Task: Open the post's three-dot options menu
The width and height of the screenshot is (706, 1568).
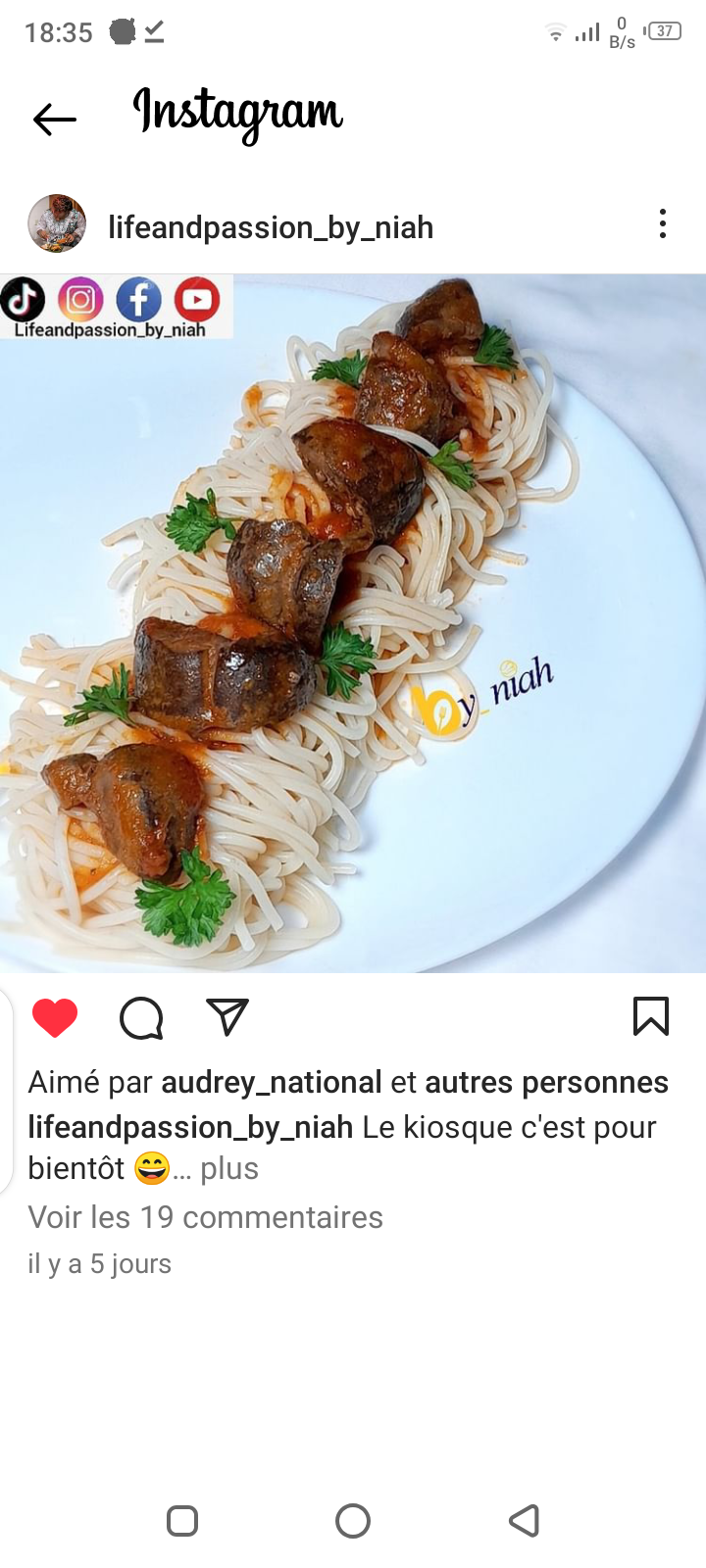Action: coord(663,224)
